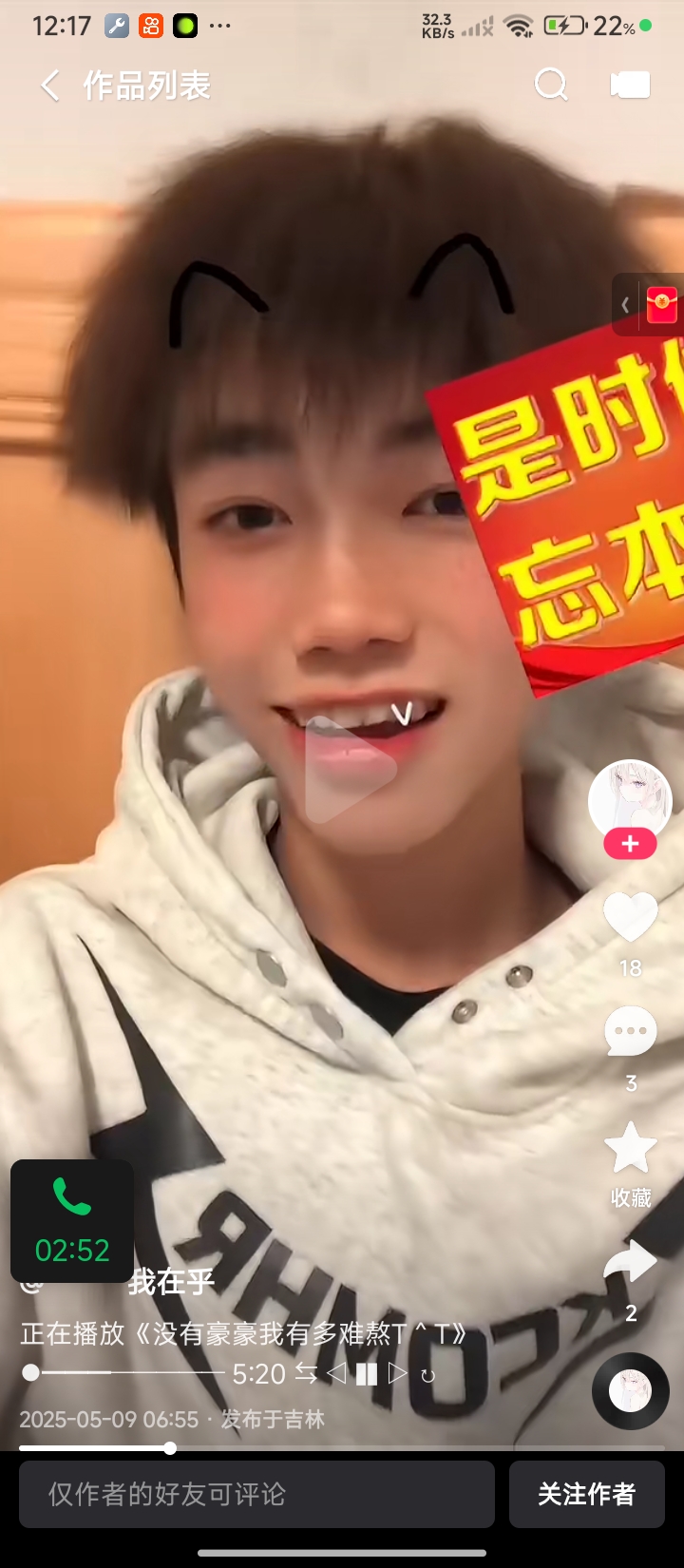Follow the author via the plus badge

click(630, 844)
